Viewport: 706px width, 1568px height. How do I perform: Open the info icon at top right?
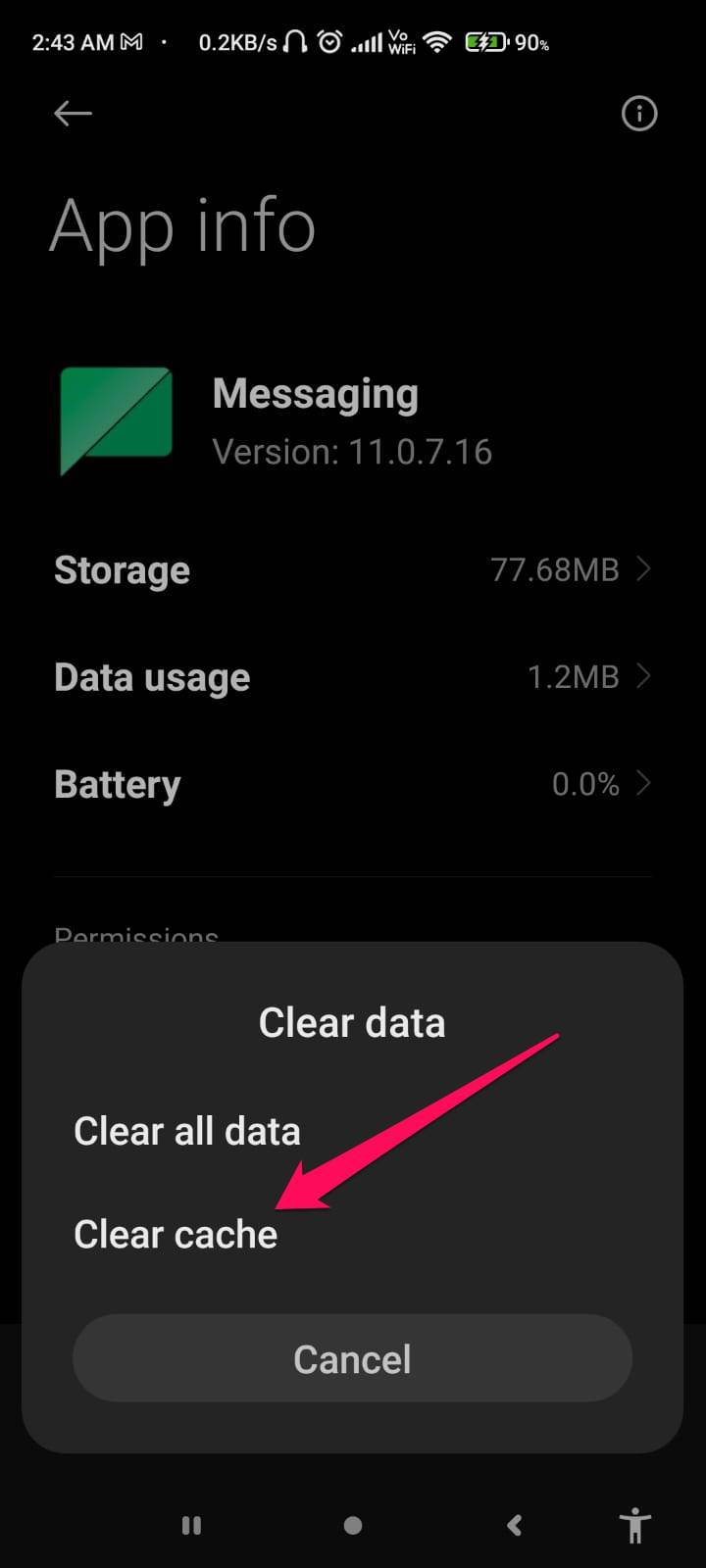[638, 114]
